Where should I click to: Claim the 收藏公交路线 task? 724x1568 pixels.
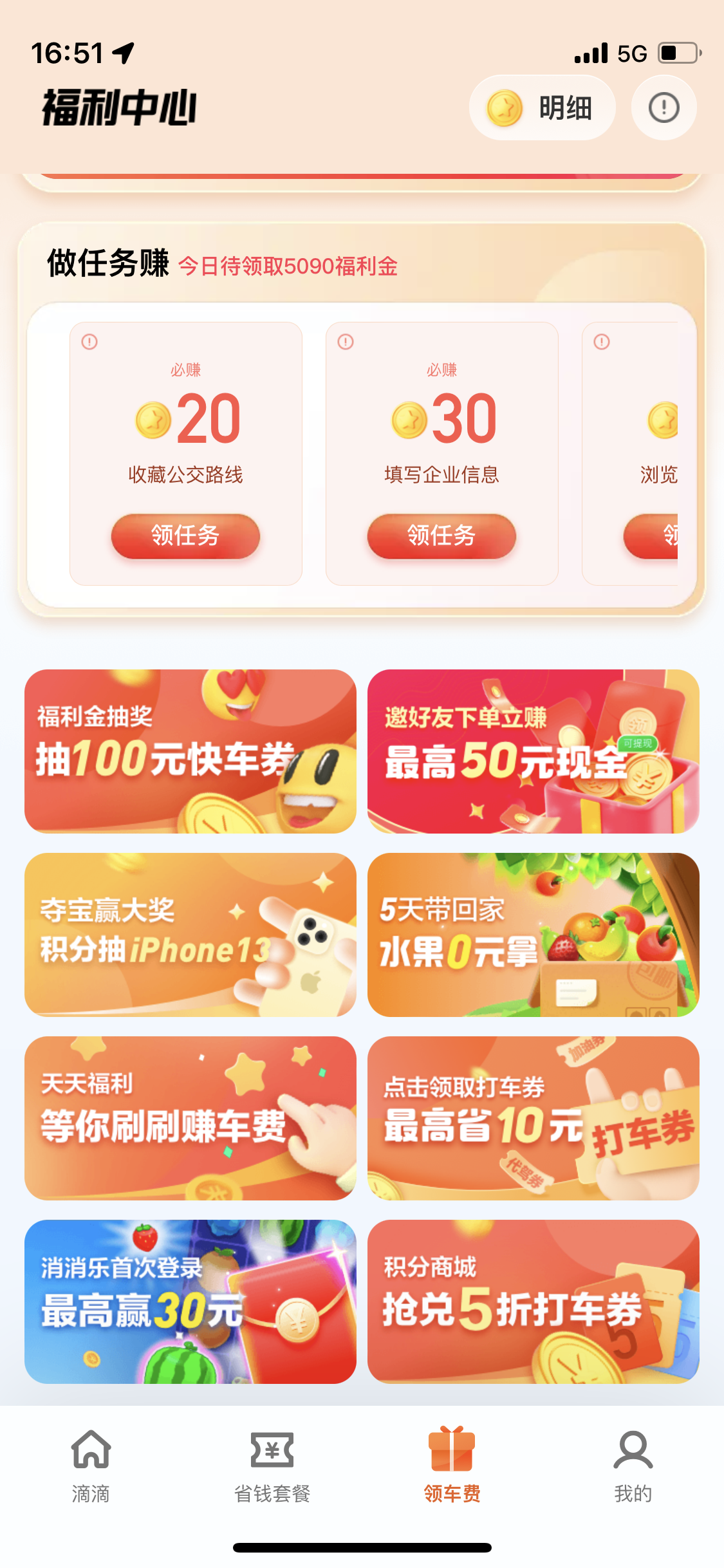coord(185,536)
